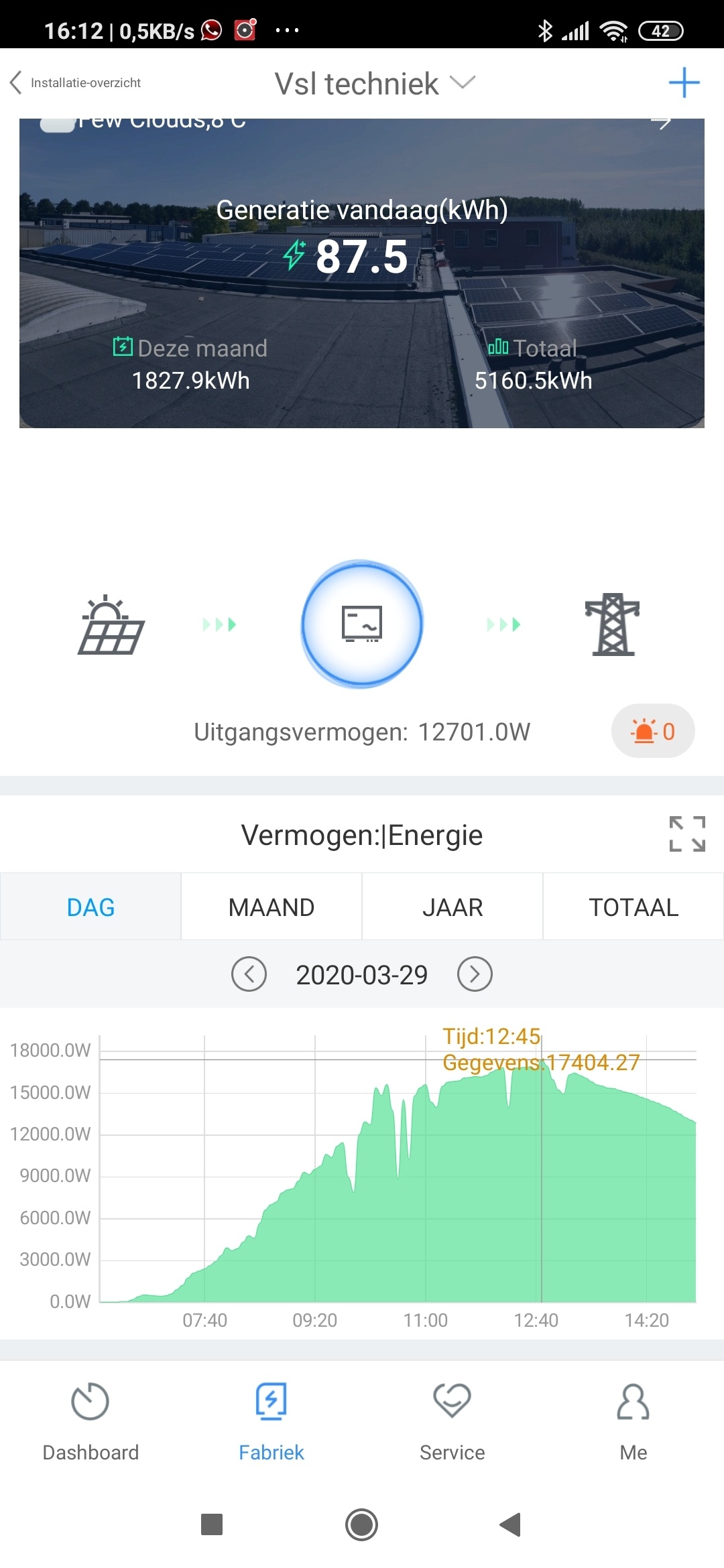Open the Dashboard tab

[x=90, y=1421]
